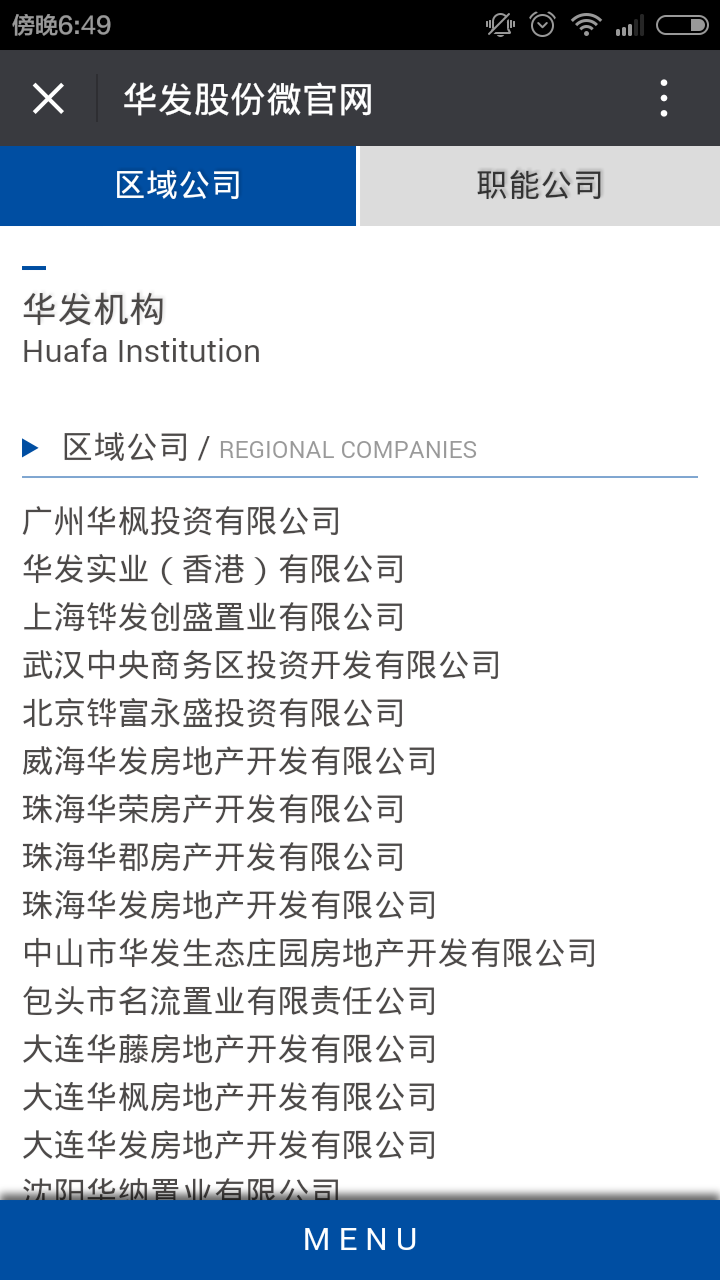This screenshot has width=720, height=1280.
Task: Tap the three-dot menu icon top right
Action: pyautogui.click(x=662, y=97)
